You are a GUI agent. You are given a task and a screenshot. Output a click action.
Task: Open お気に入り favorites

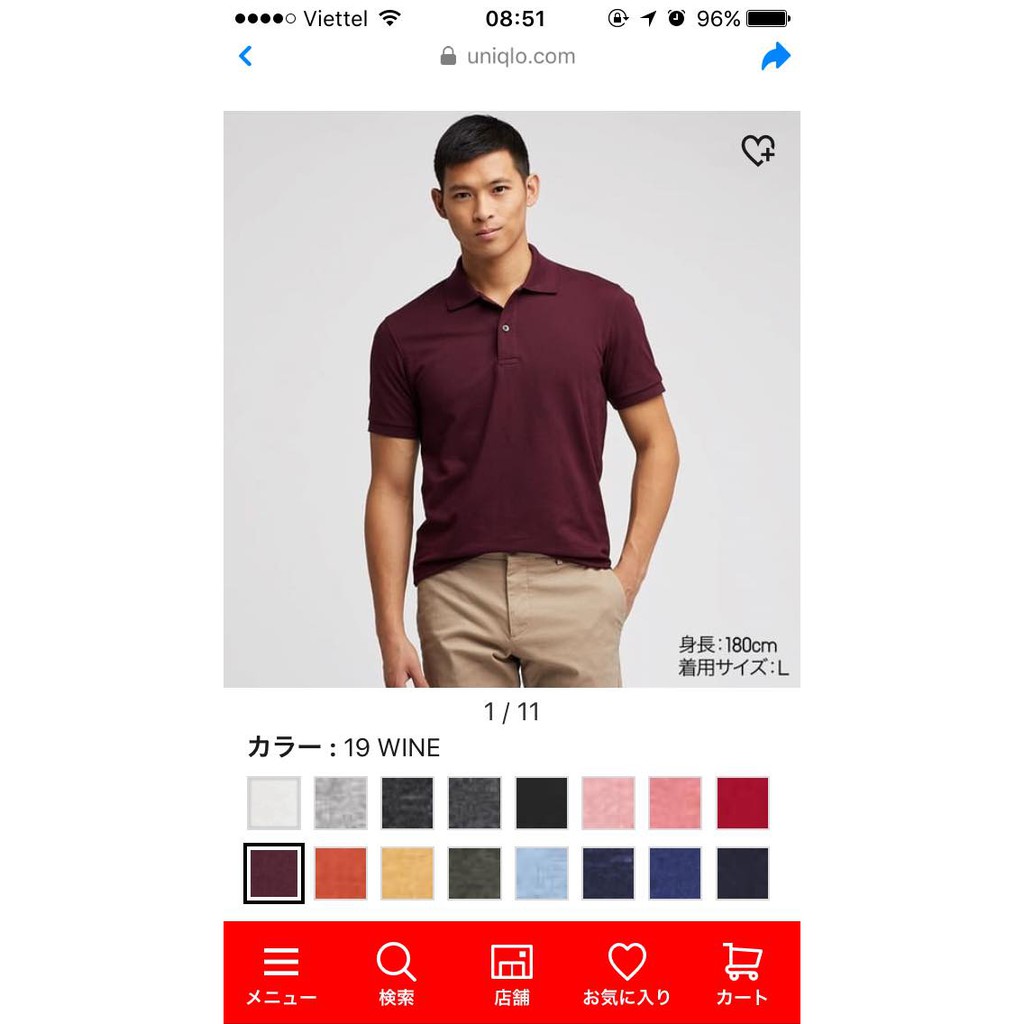[x=627, y=974]
